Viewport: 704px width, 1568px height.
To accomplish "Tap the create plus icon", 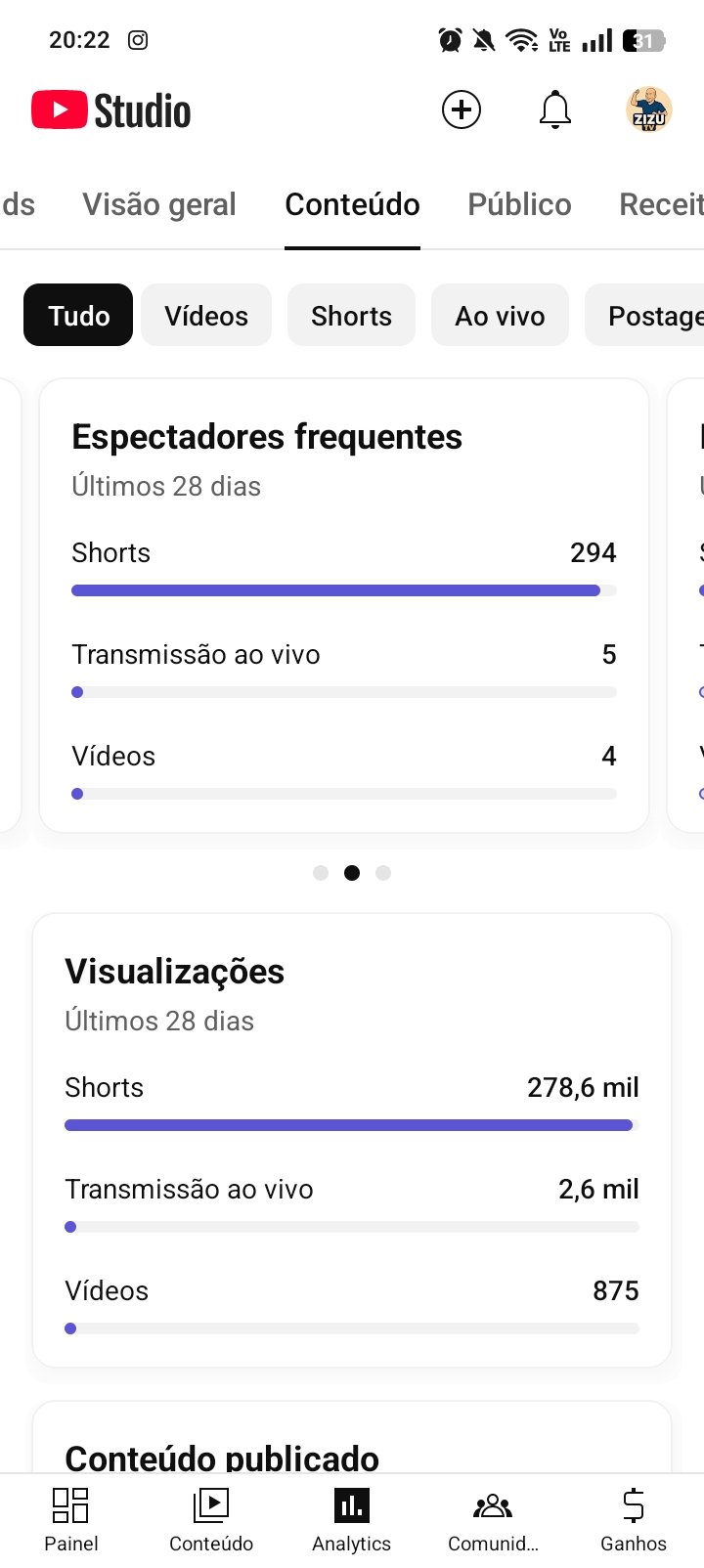I will click(x=462, y=109).
